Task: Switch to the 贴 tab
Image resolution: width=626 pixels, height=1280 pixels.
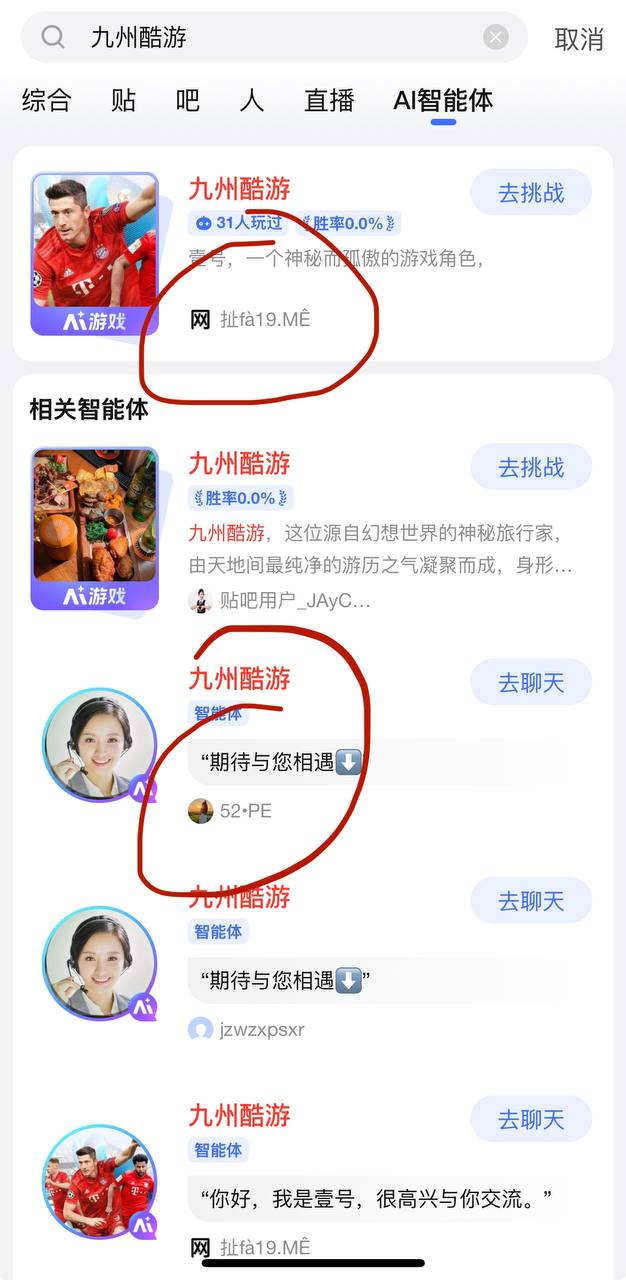Action: click(123, 101)
